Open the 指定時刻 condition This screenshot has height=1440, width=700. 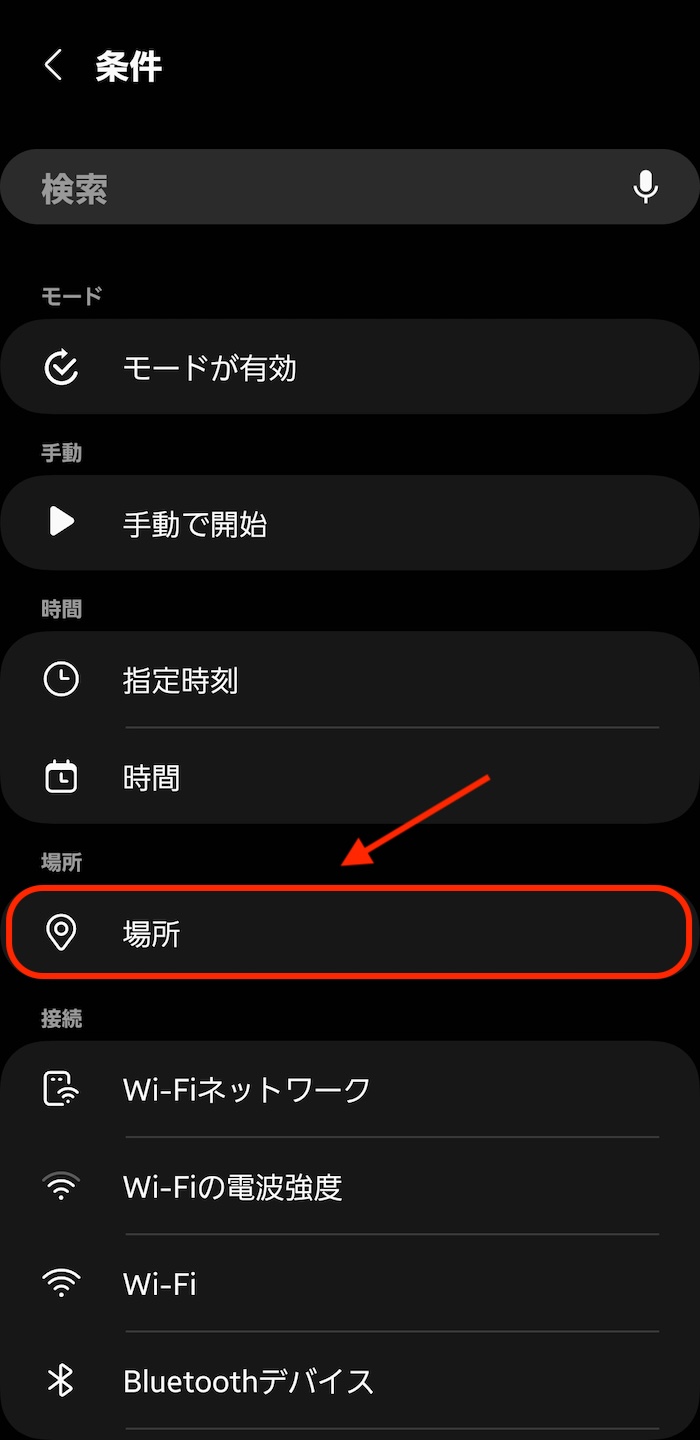point(350,680)
